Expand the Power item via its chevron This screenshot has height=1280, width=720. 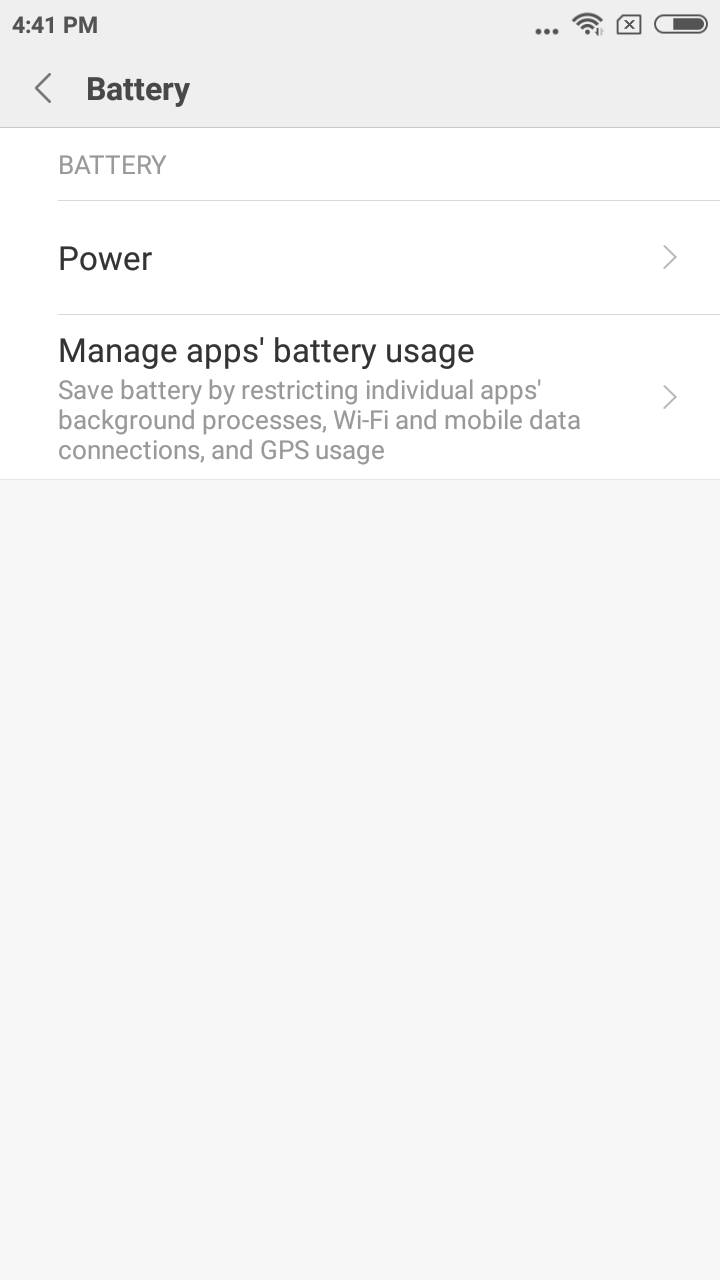(x=669, y=258)
